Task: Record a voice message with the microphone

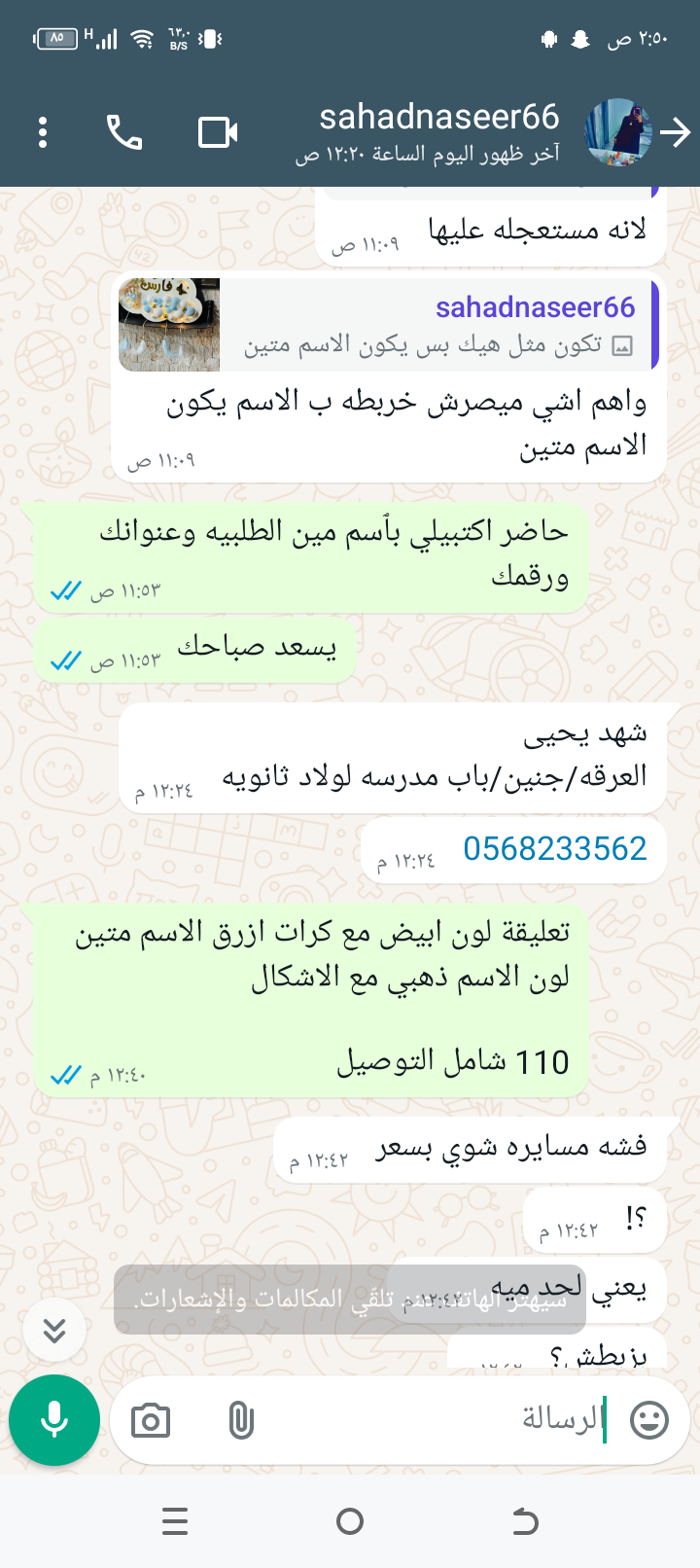Action: click(x=54, y=1420)
